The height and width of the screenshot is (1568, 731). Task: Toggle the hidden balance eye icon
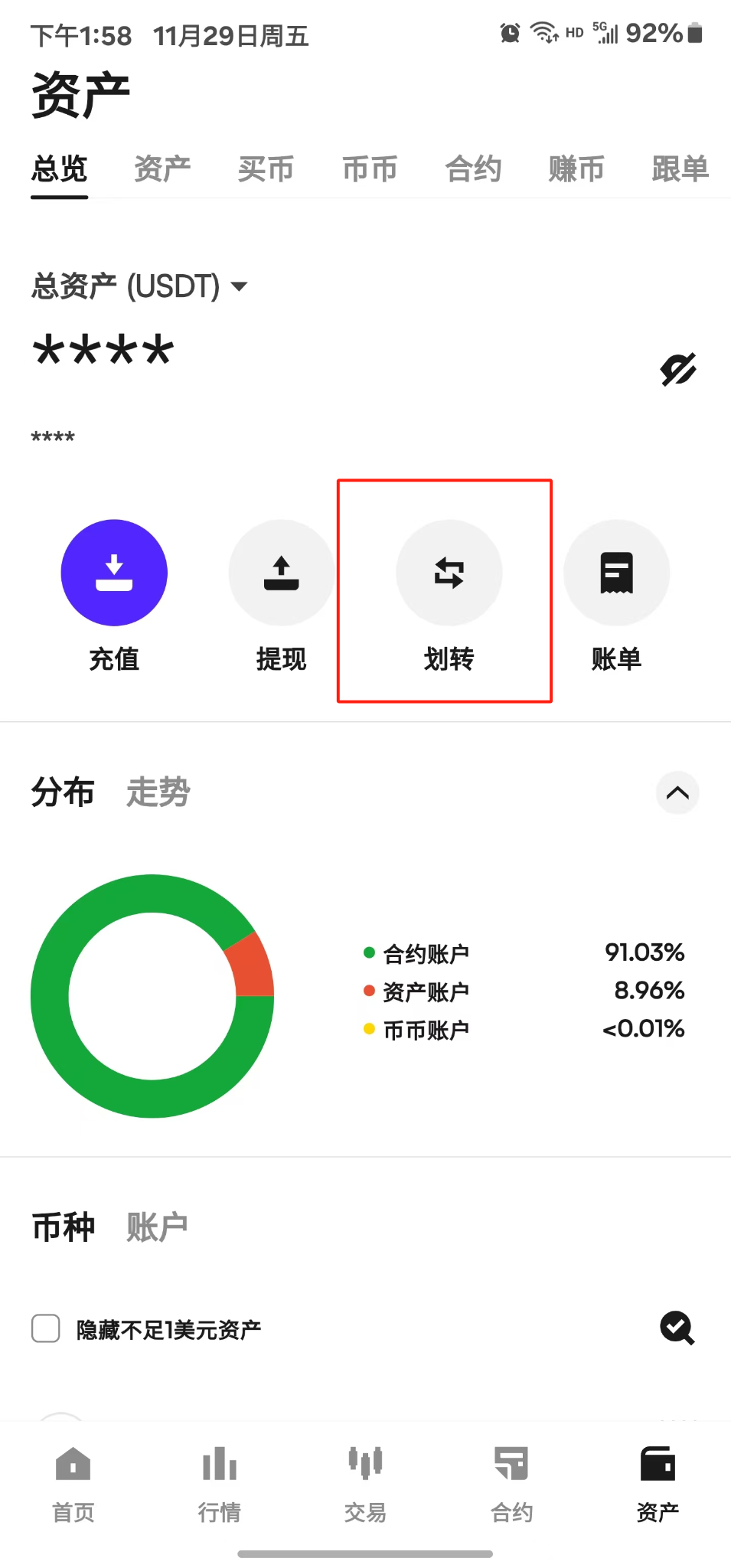[678, 370]
